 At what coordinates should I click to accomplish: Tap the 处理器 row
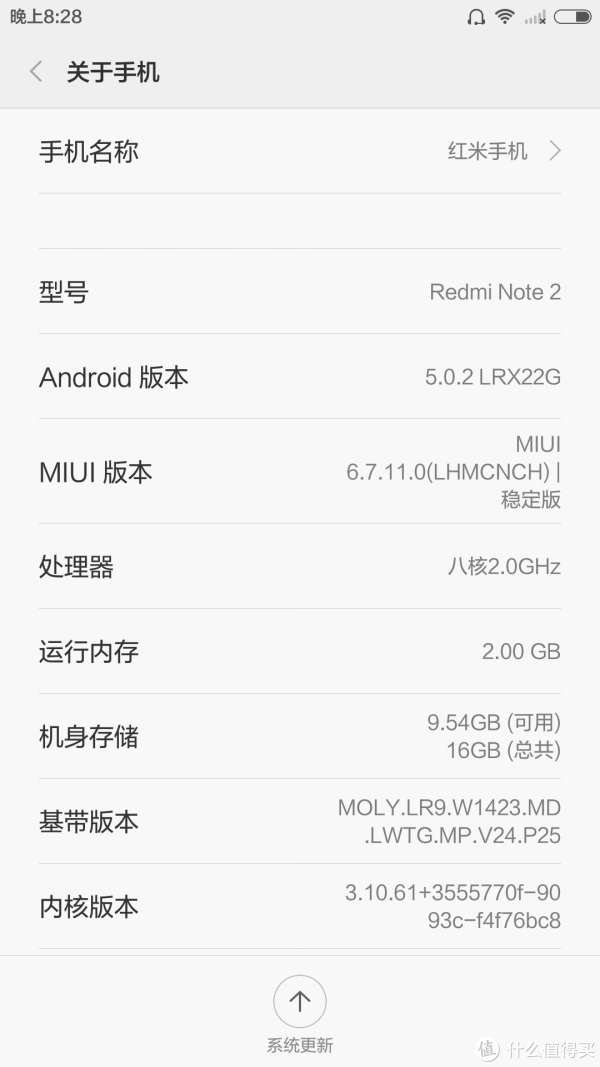300,566
